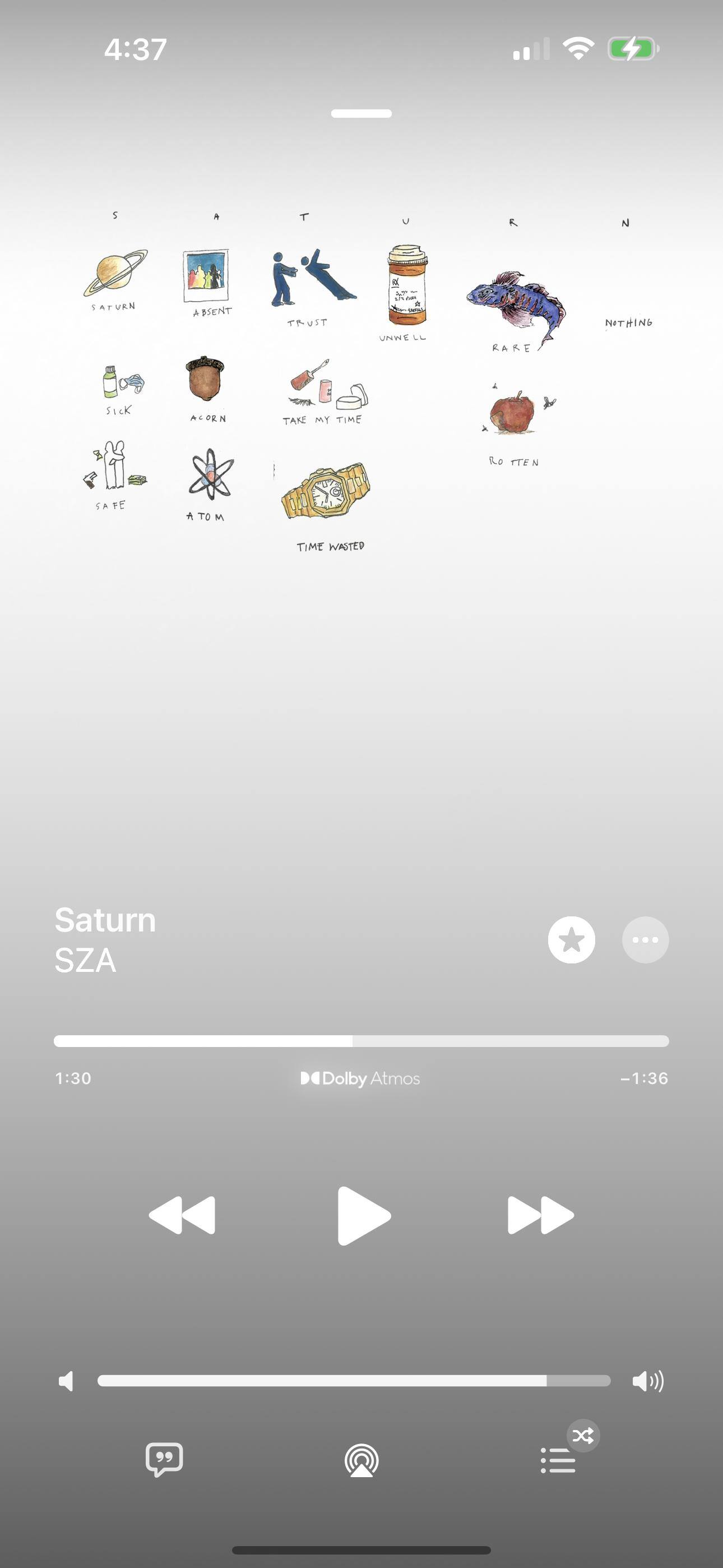723x1568 pixels.
Task: Favorite the song with the star
Action: (x=571, y=940)
